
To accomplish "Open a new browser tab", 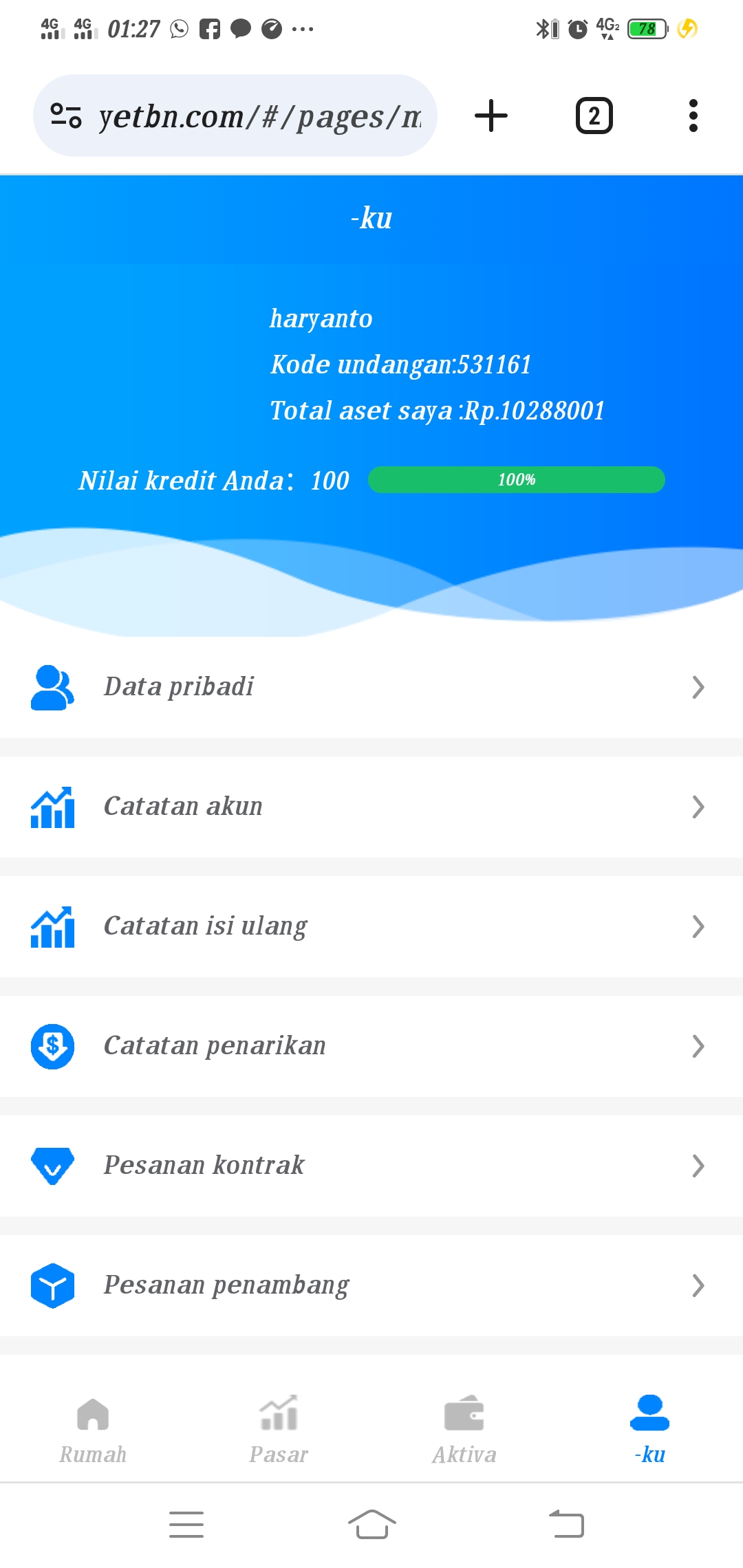I will pos(491,116).
